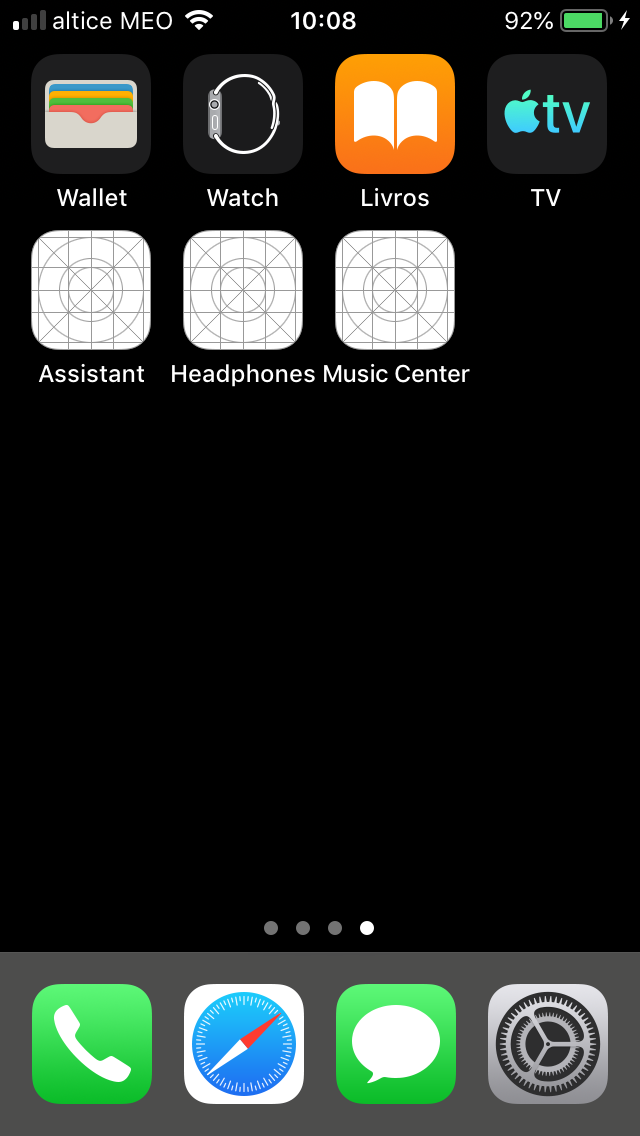Image resolution: width=640 pixels, height=1136 pixels.
Task: Open Messages from the dock
Action: pos(396,1043)
